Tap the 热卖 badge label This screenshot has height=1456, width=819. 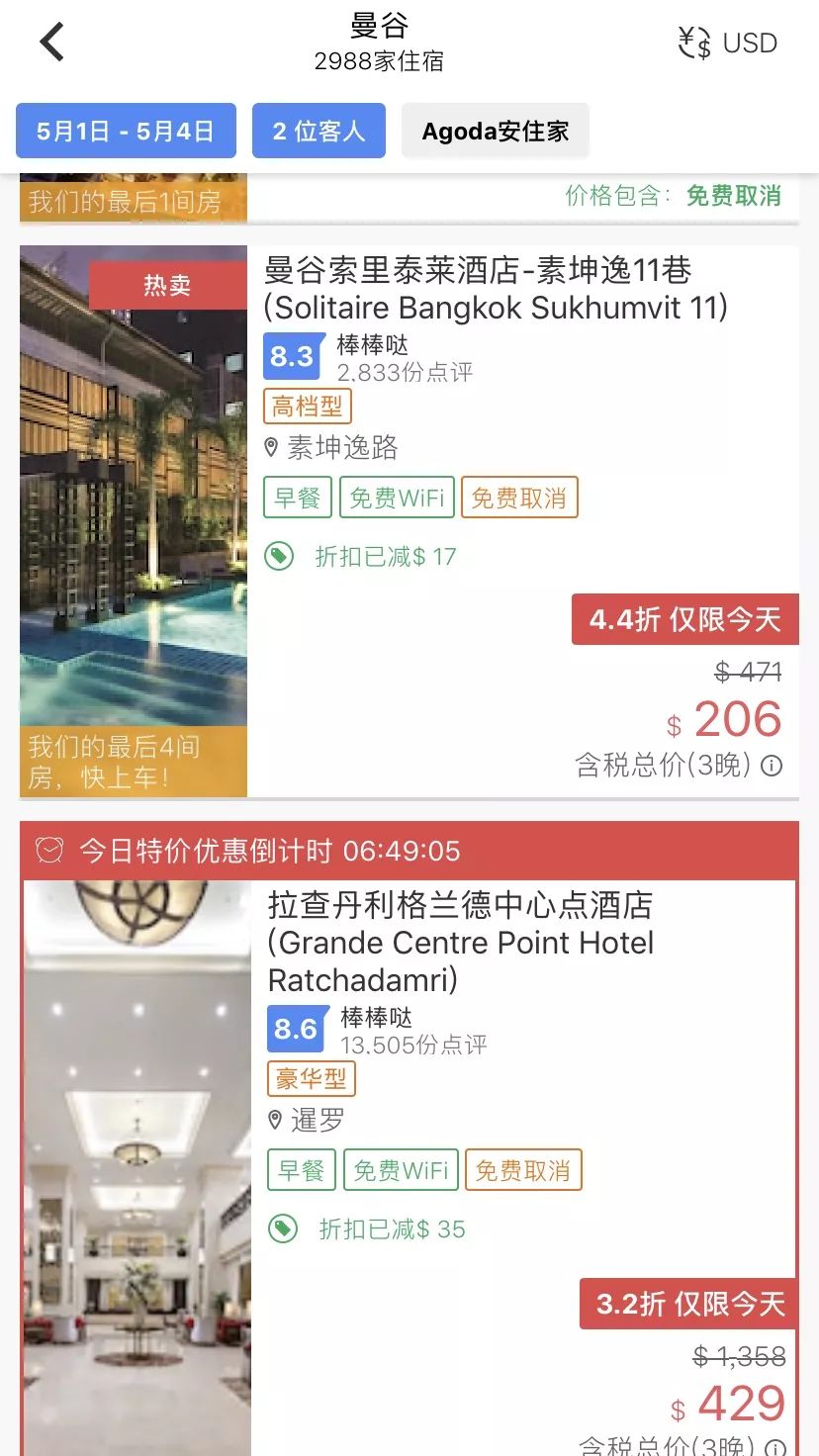point(170,285)
